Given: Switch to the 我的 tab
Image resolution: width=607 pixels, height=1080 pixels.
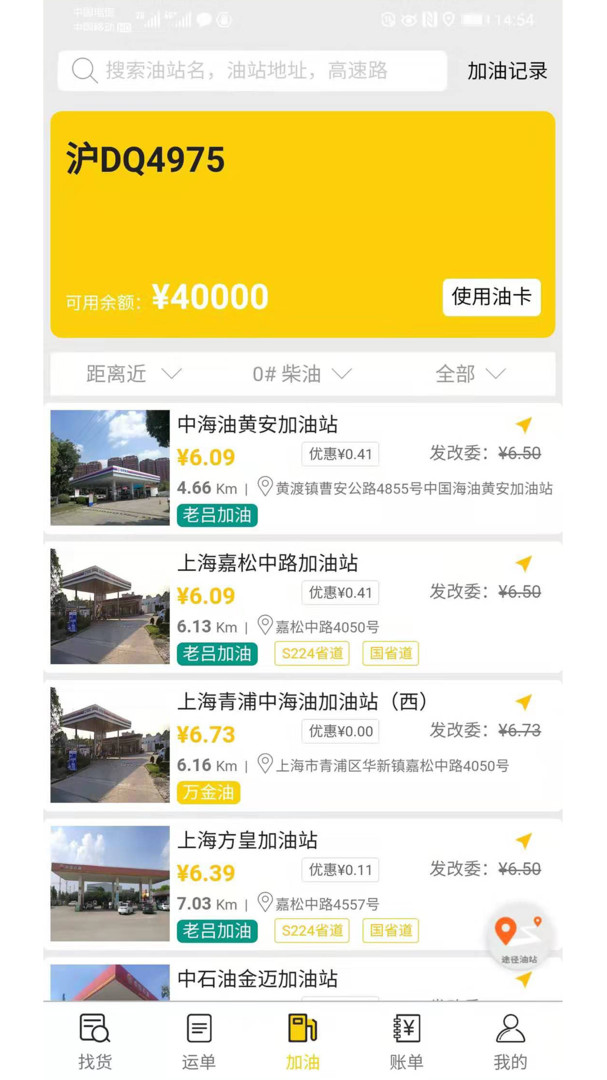Looking at the screenshot, I should (510, 1040).
